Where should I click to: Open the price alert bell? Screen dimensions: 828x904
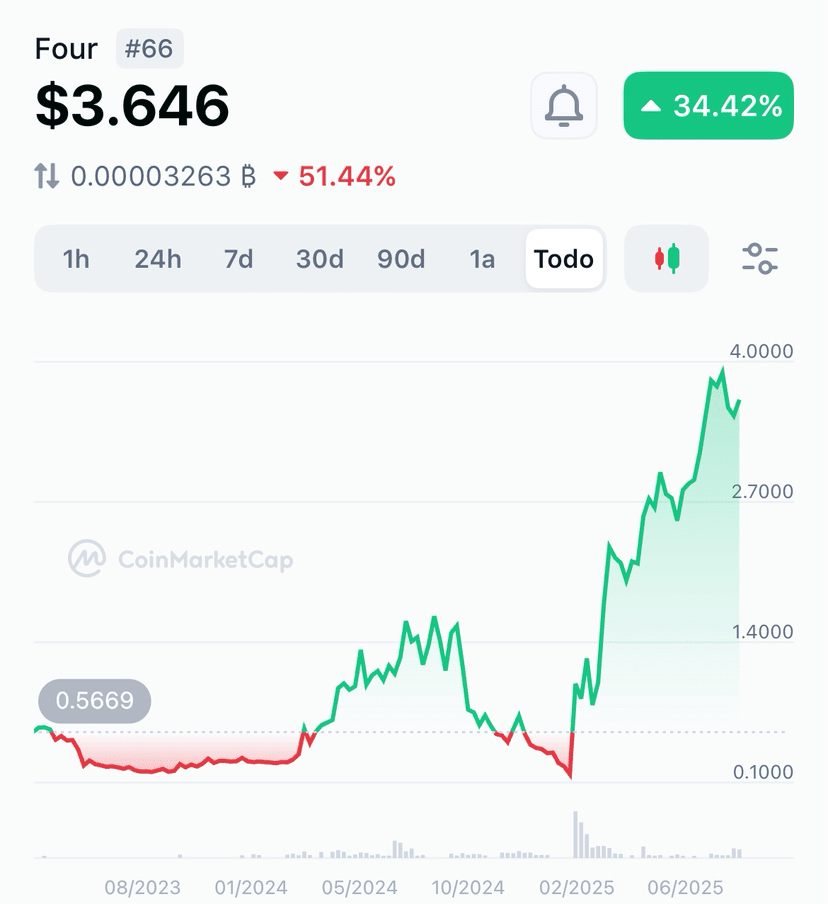(564, 105)
